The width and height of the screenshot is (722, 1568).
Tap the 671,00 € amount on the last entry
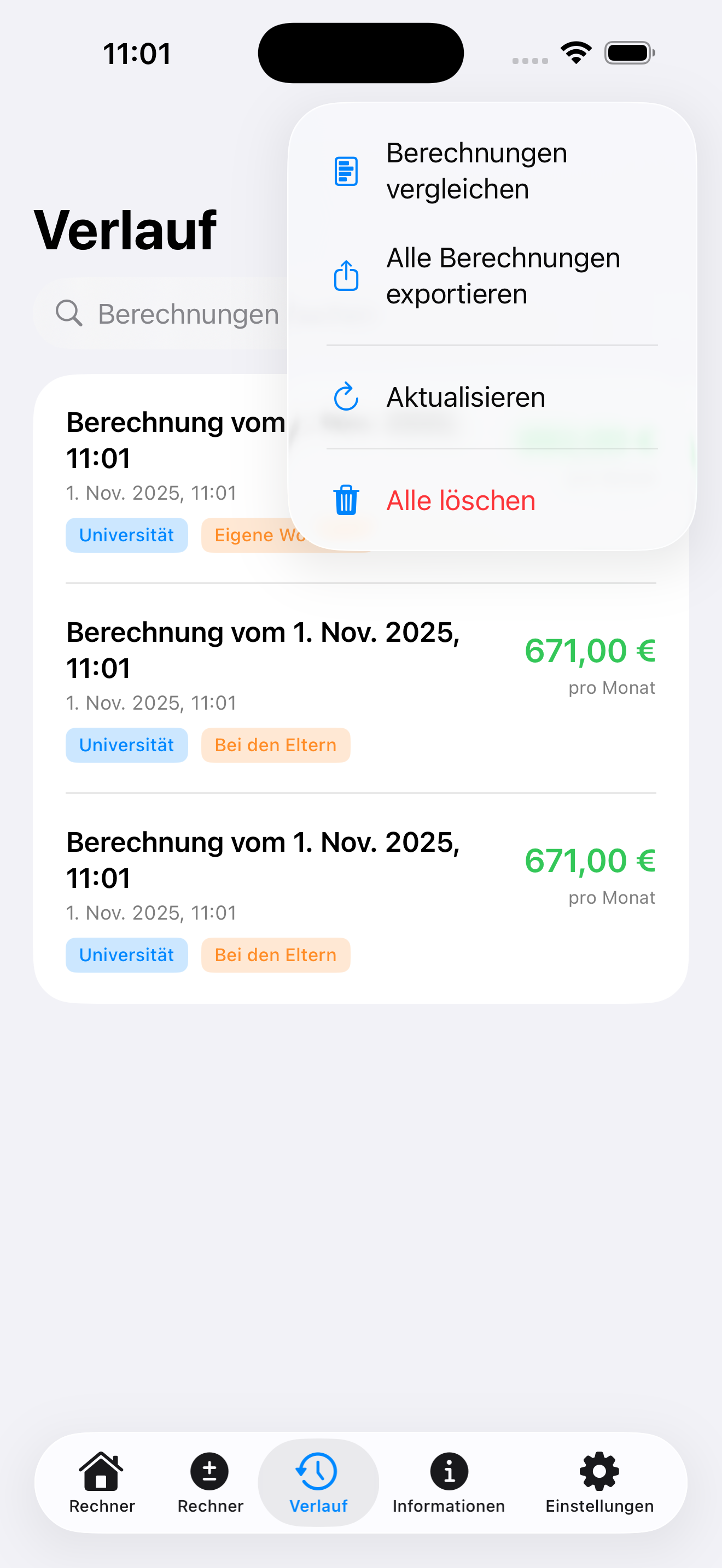589,859
